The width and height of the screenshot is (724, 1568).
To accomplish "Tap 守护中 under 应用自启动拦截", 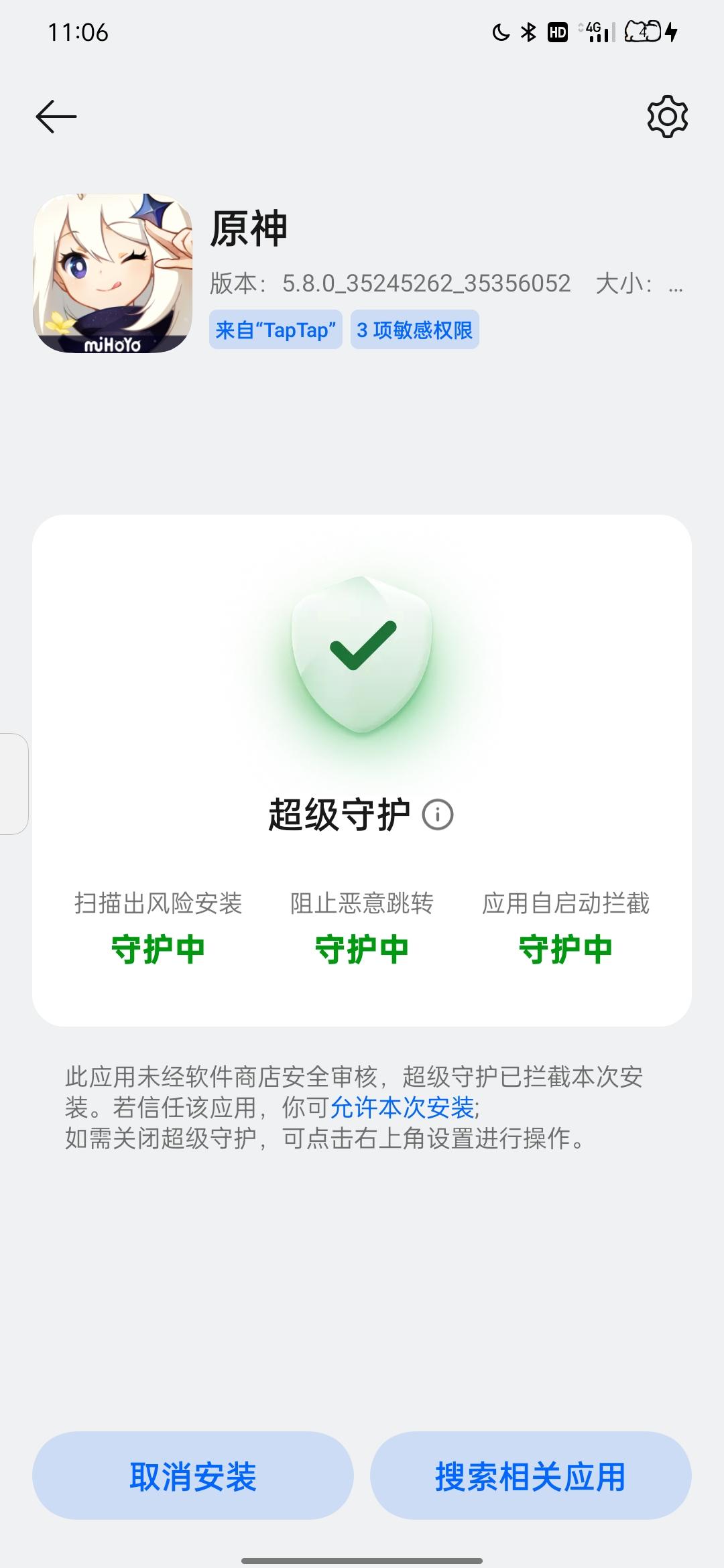I will pyautogui.click(x=566, y=948).
